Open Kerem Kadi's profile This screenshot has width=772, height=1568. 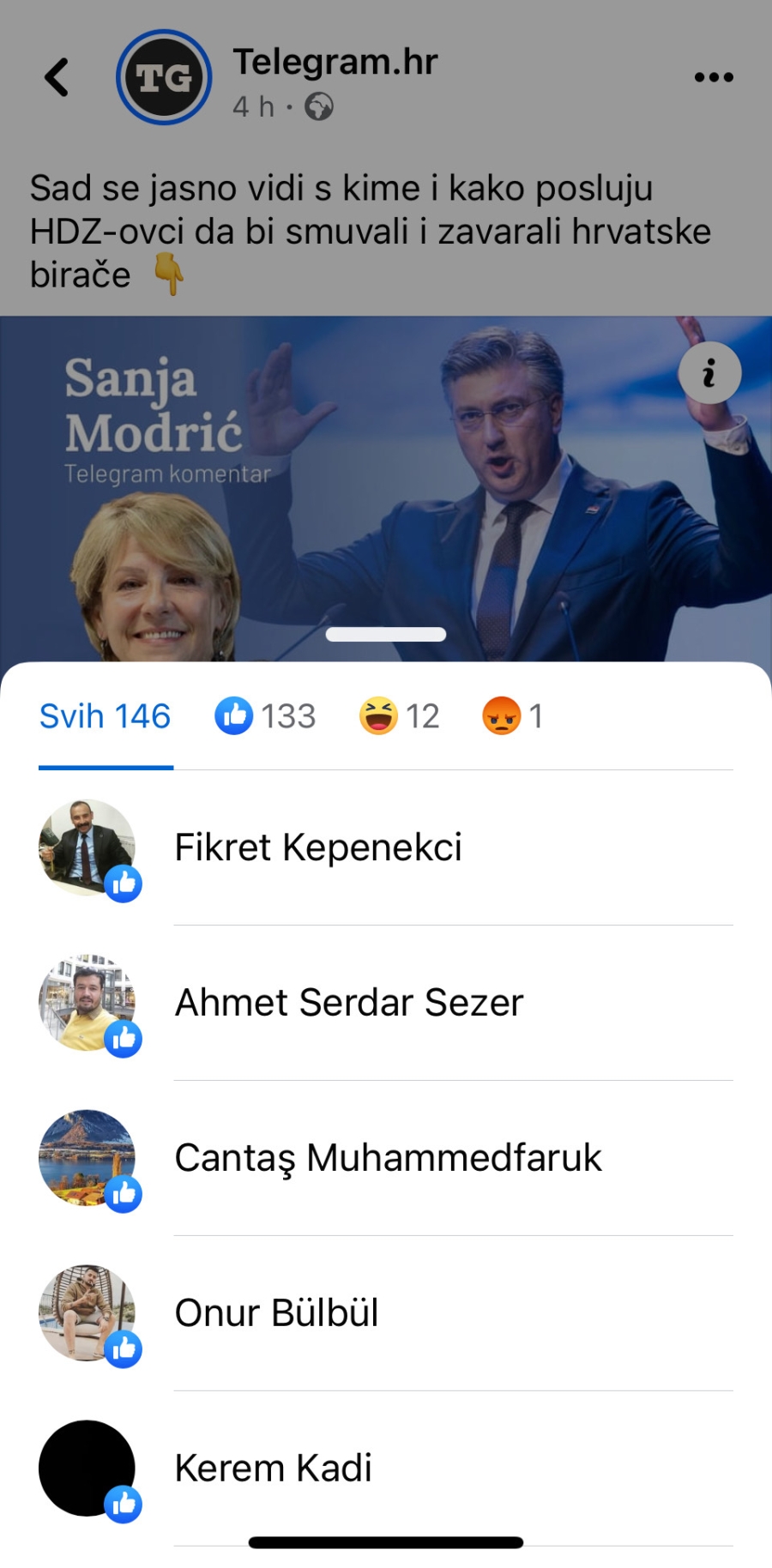click(273, 1468)
